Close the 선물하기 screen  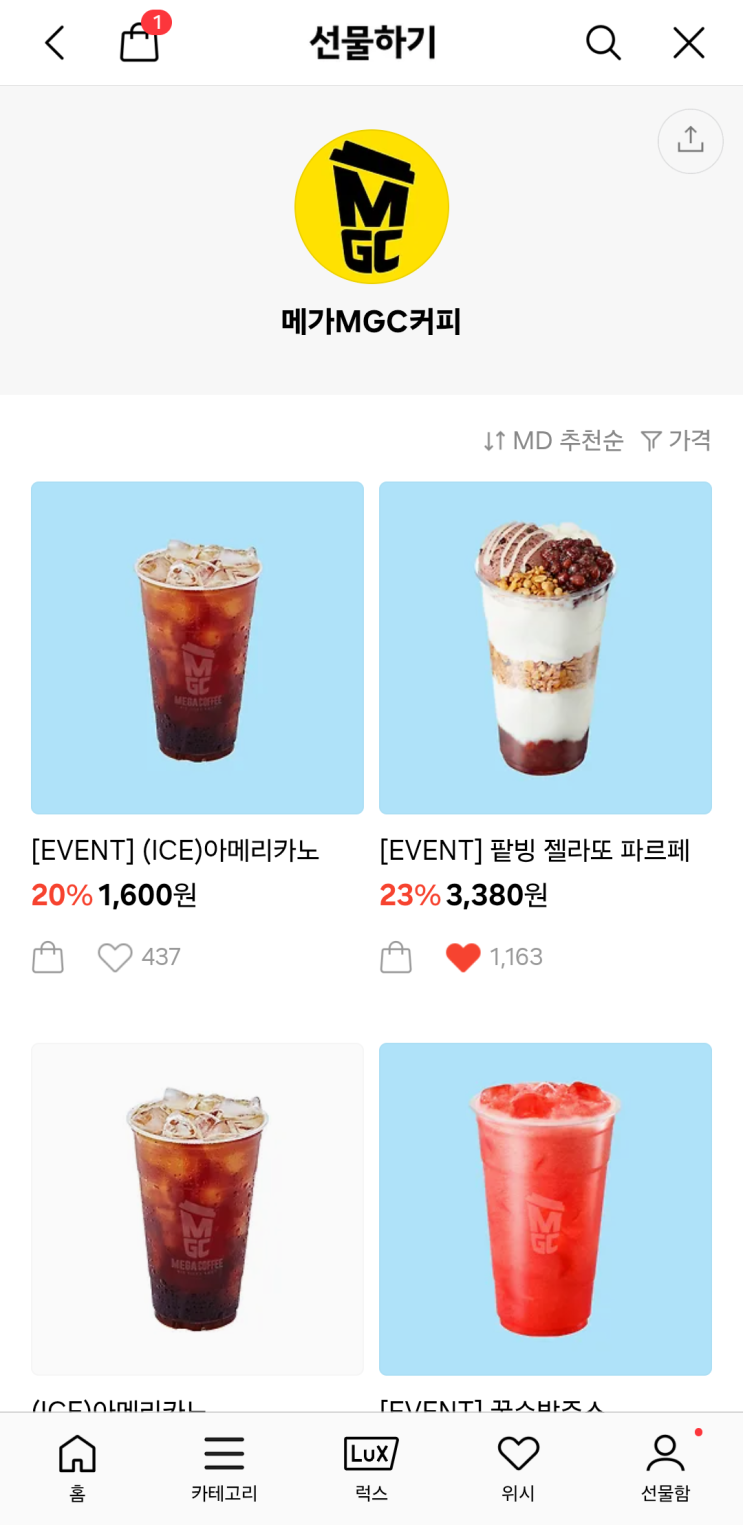tap(689, 43)
